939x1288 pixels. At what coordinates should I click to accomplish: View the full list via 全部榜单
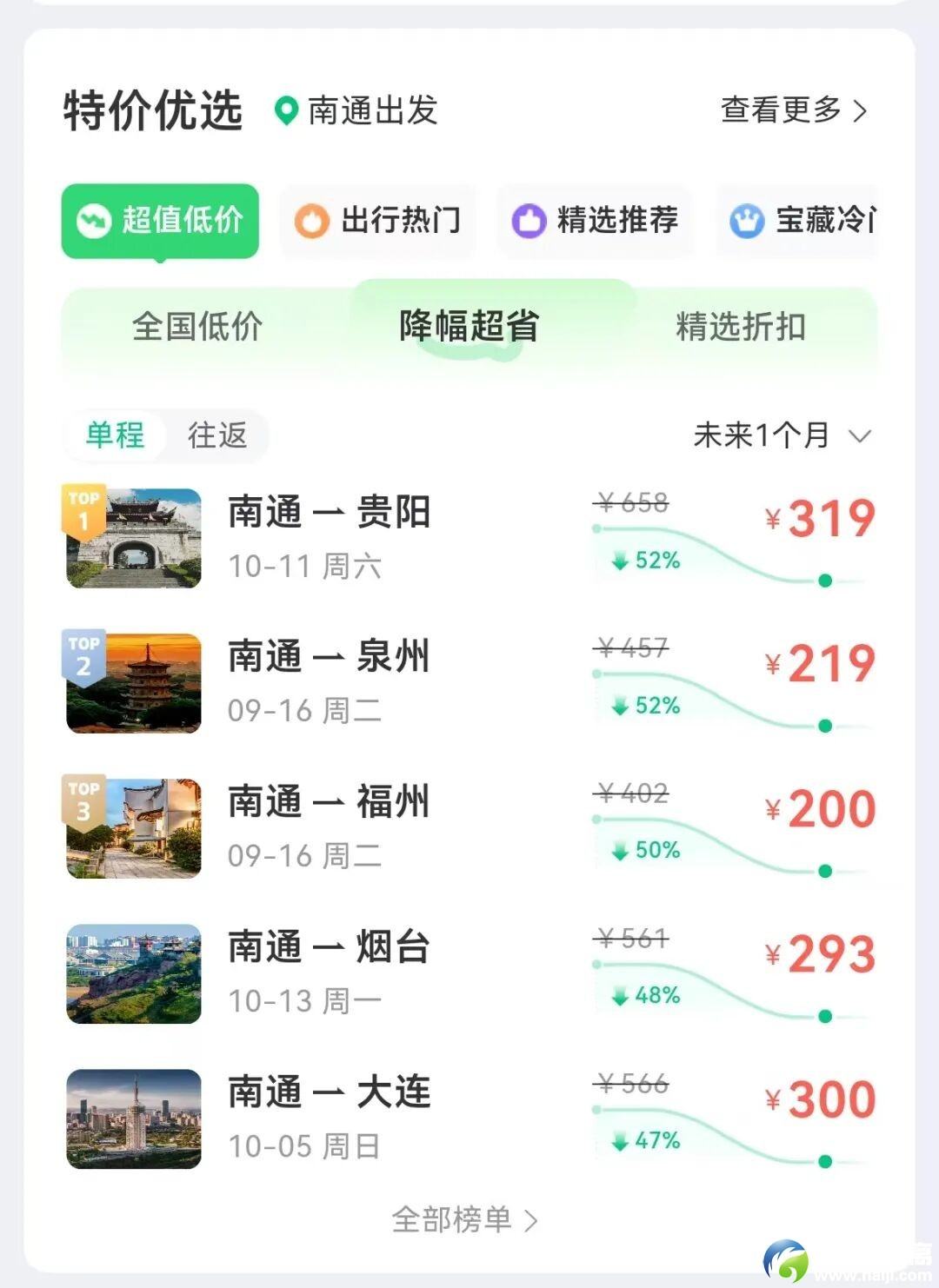click(464, 1220)
